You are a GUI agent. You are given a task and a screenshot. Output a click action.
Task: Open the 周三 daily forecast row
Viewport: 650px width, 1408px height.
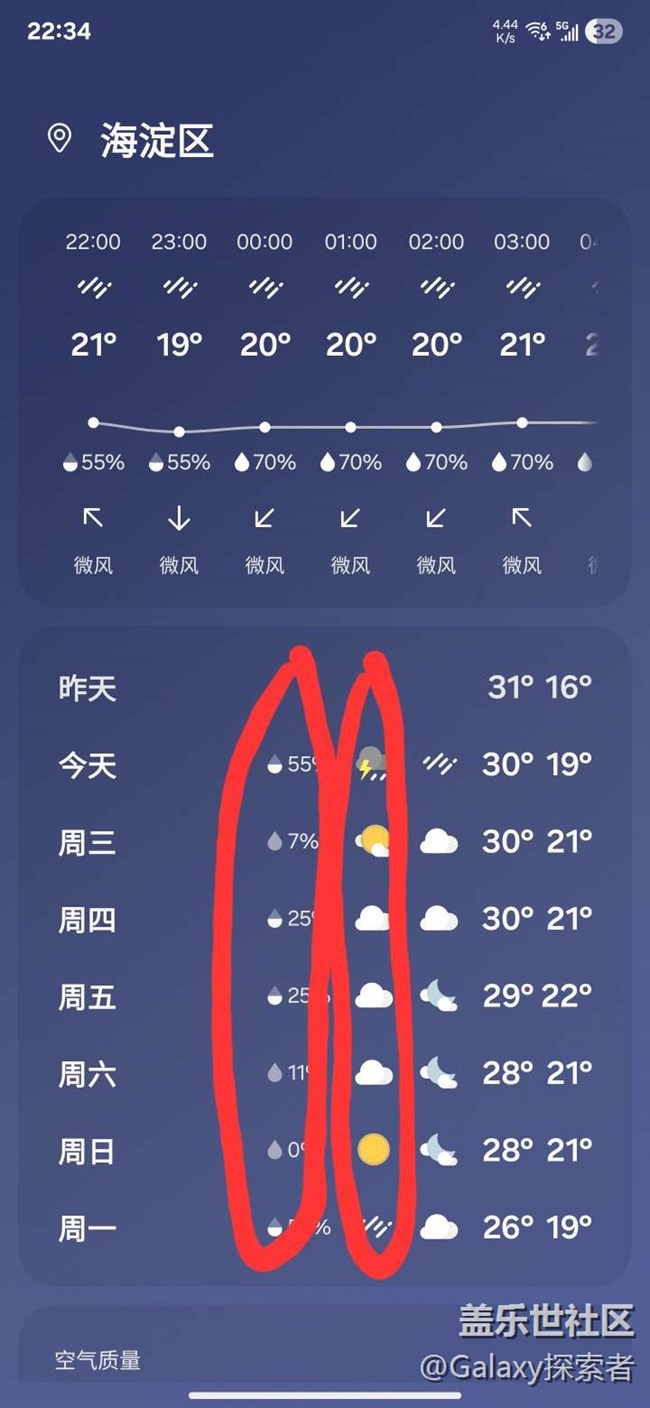coord(325,842)
